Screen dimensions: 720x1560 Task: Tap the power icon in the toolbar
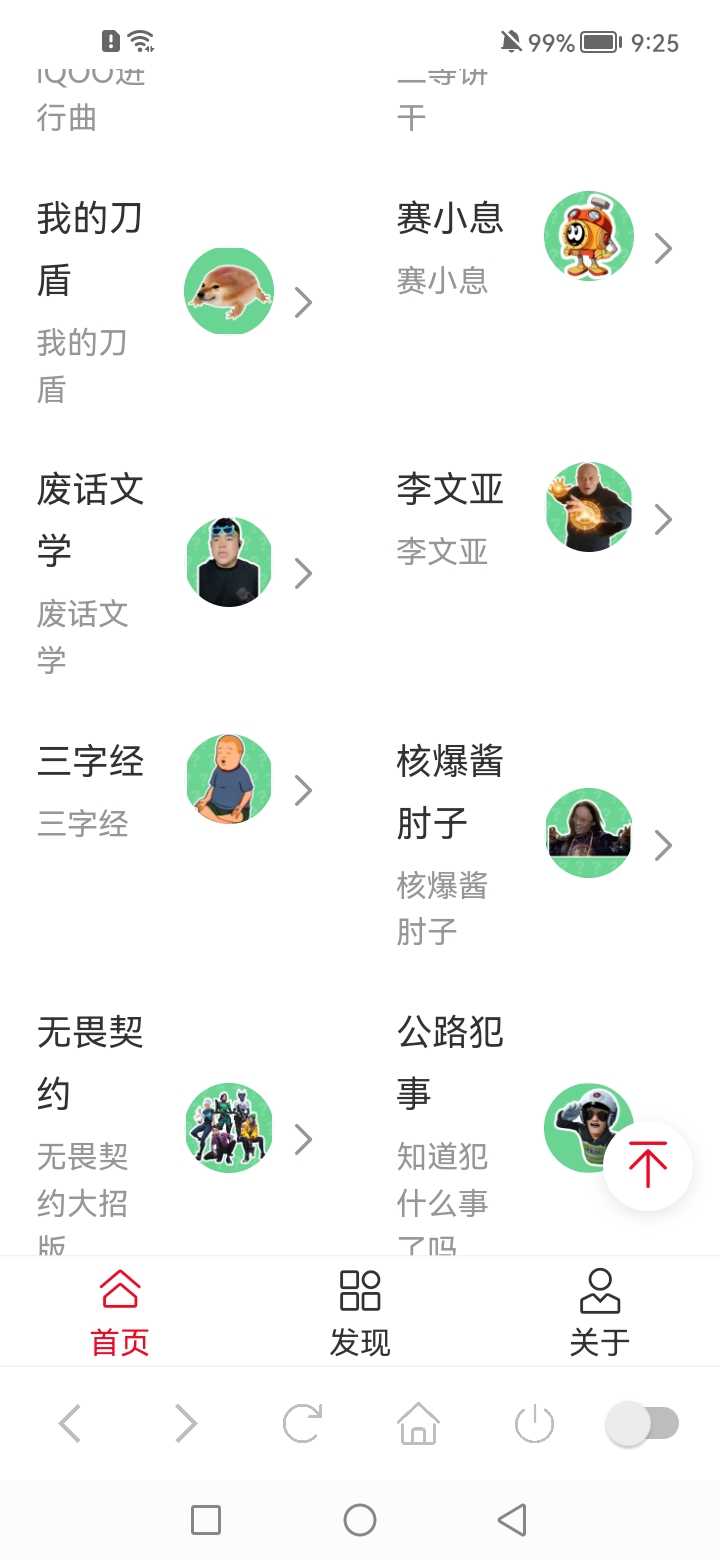pos(534,1423)
